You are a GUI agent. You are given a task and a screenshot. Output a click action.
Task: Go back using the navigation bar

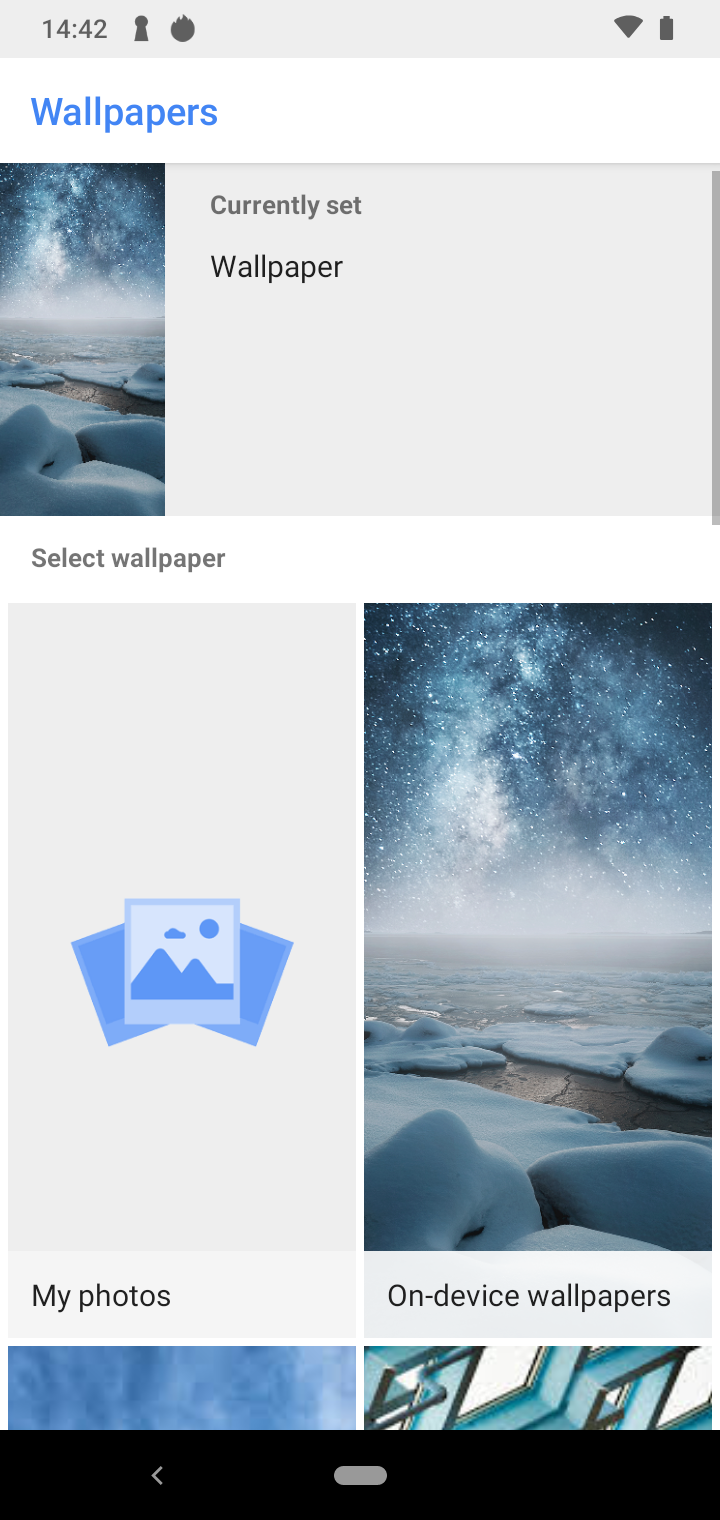157,1475
